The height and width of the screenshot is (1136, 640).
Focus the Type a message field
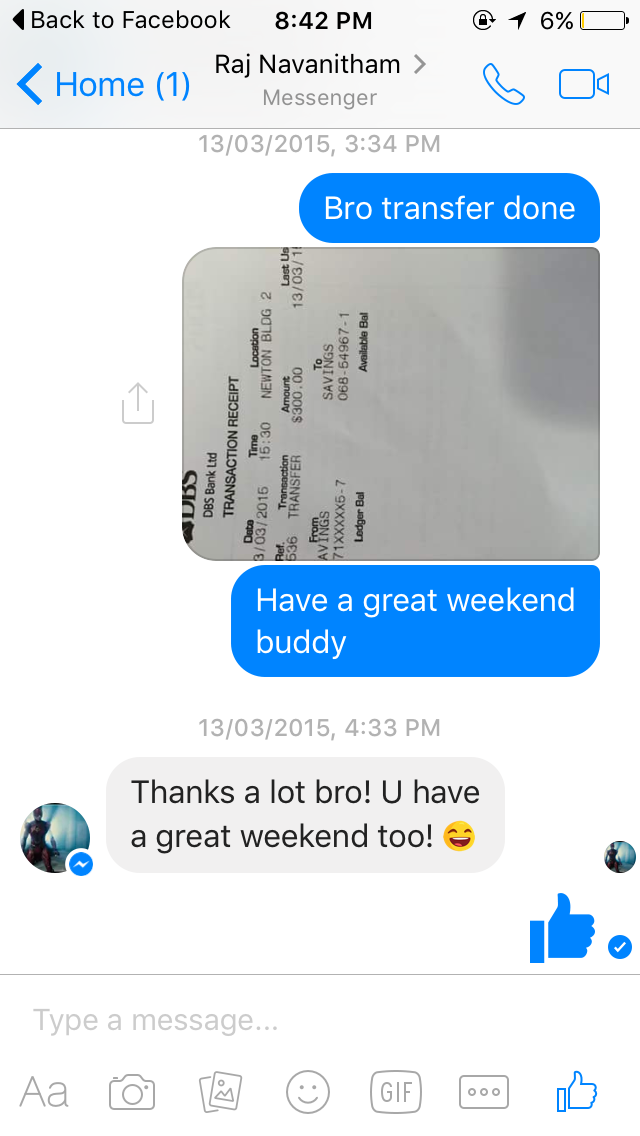[x=320, y=1020]
